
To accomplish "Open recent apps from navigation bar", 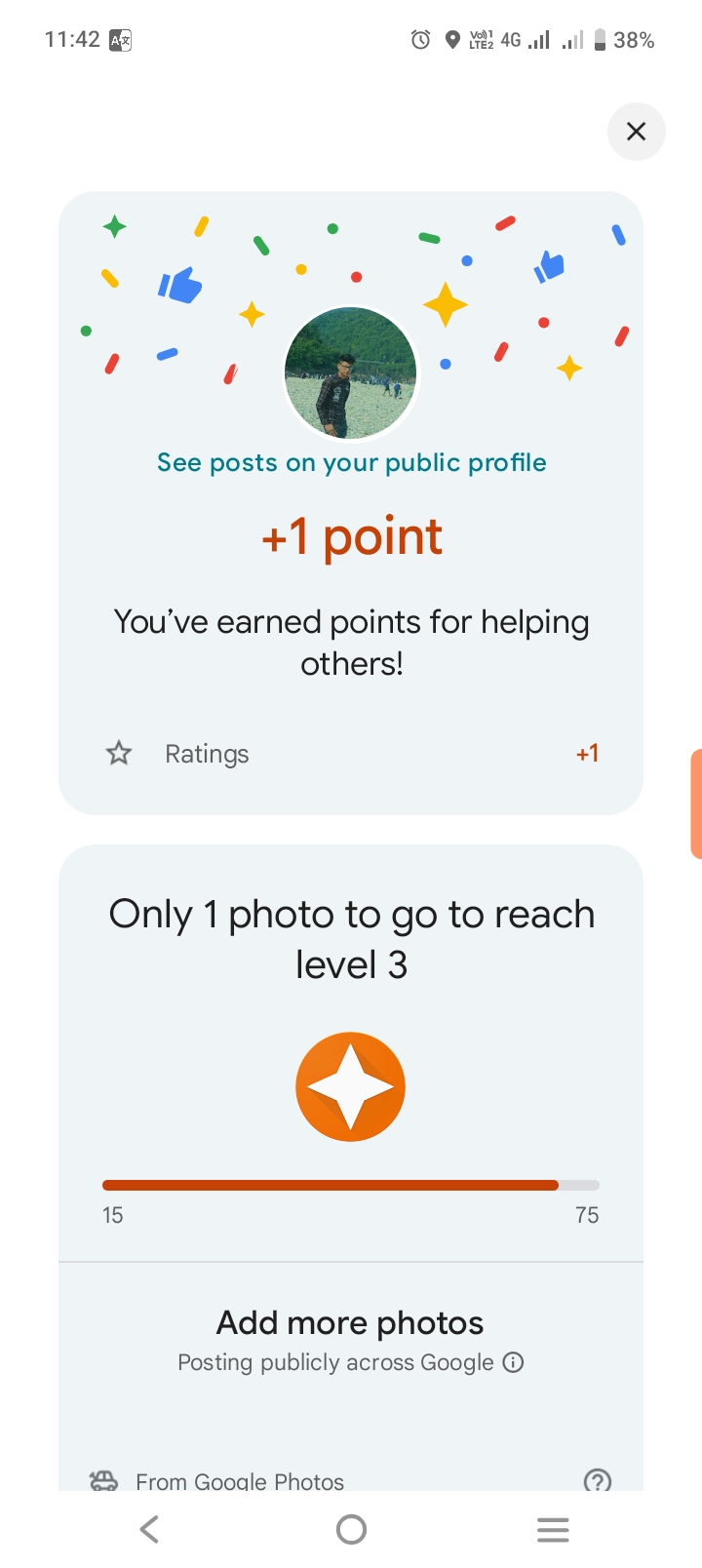I will coord(552,1529).
